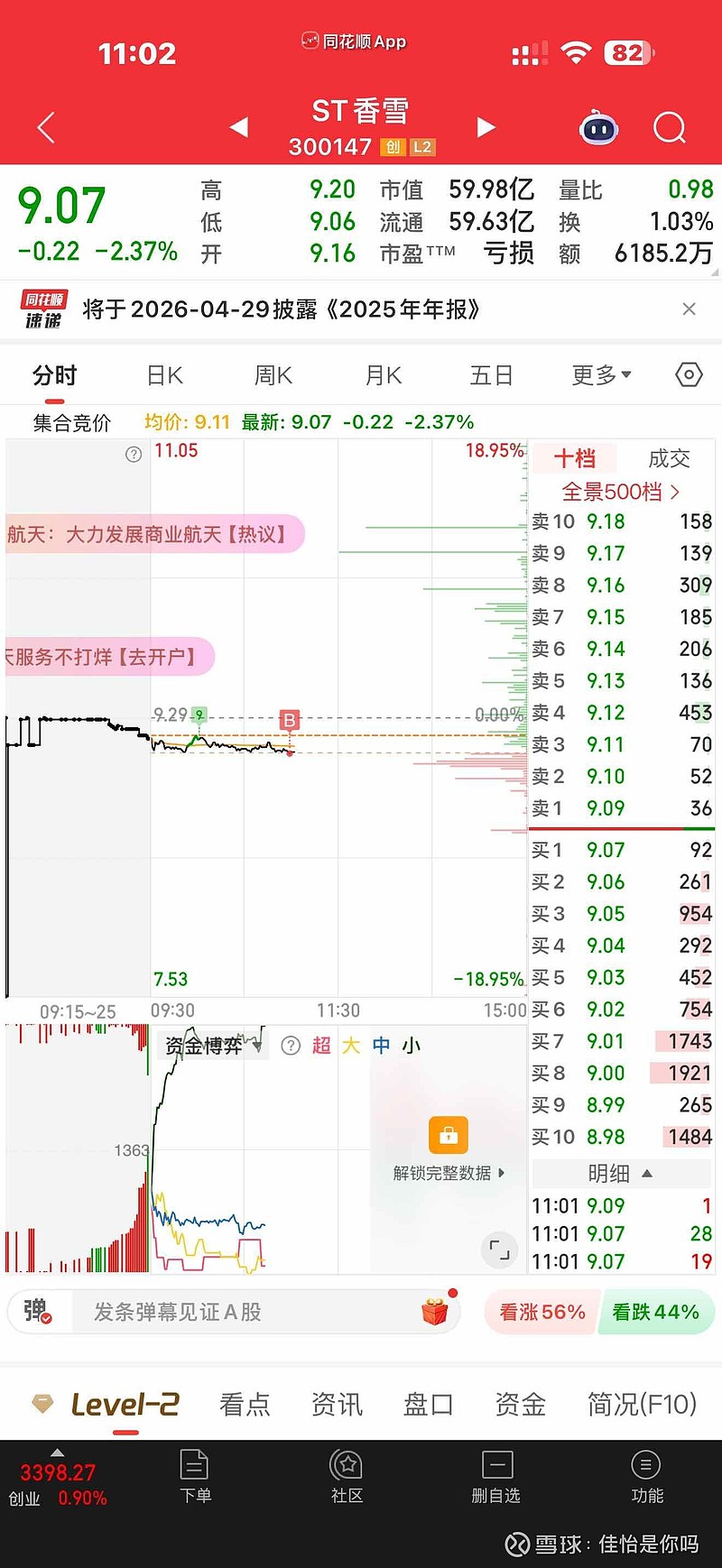This screenshot has width=722, height=1568.
Task: Open 下单 to place an order
Action: tap(195, 1477)
